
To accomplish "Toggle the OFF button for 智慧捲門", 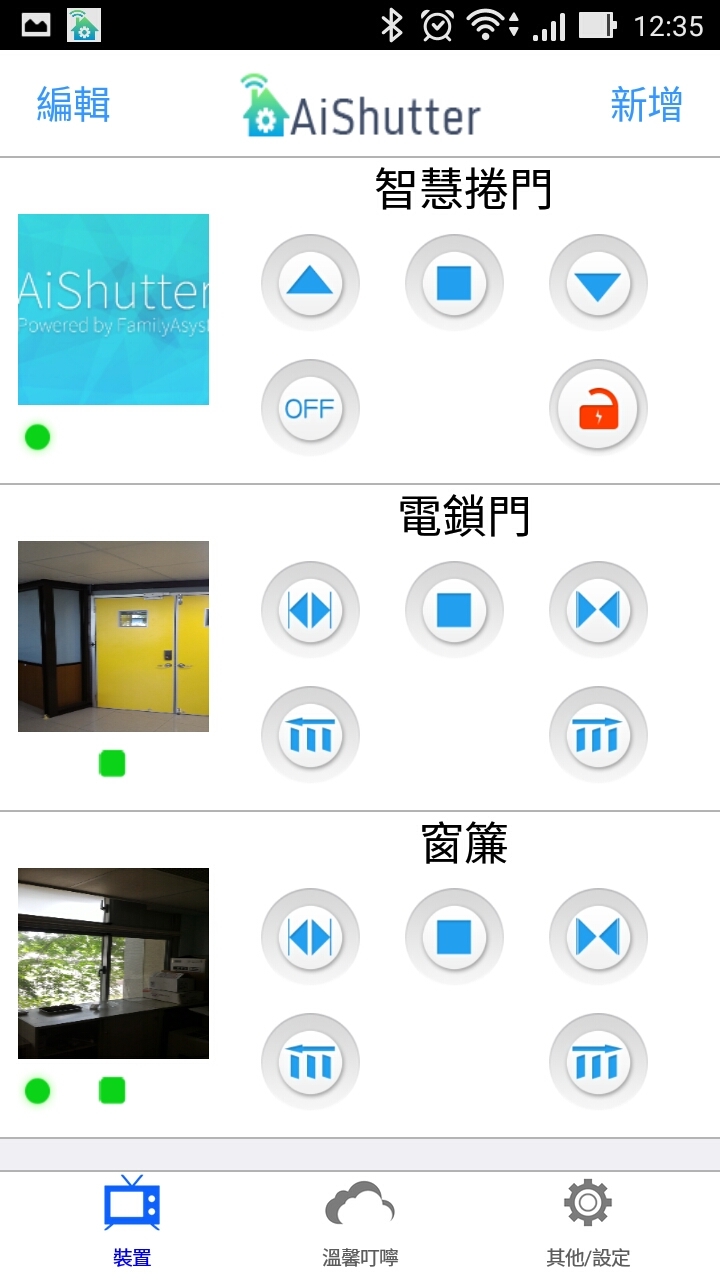I will [x=310, y=407].
